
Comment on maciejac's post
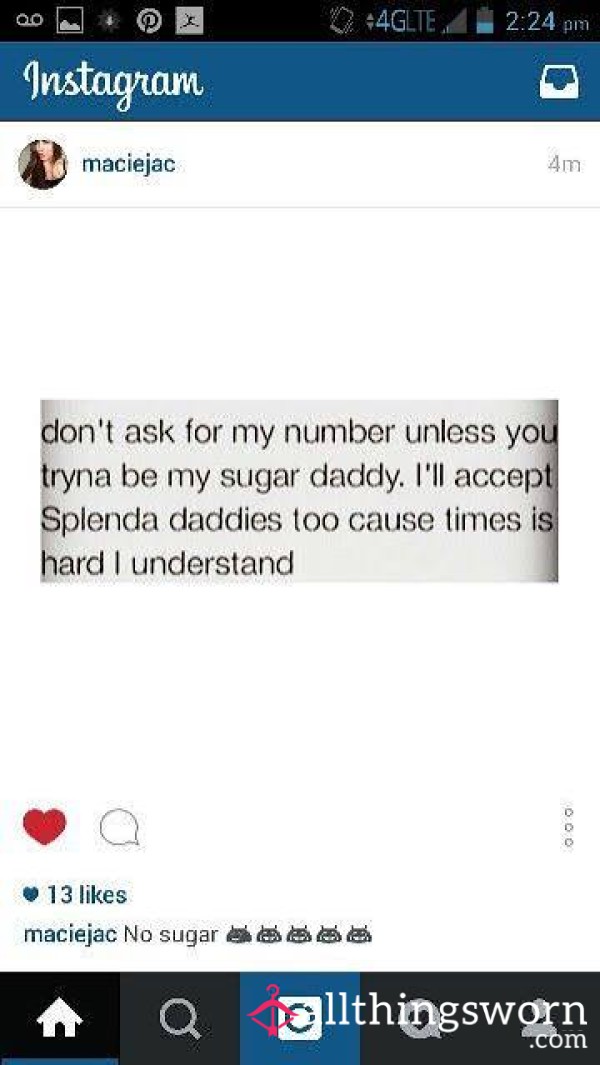click(120, 828)
